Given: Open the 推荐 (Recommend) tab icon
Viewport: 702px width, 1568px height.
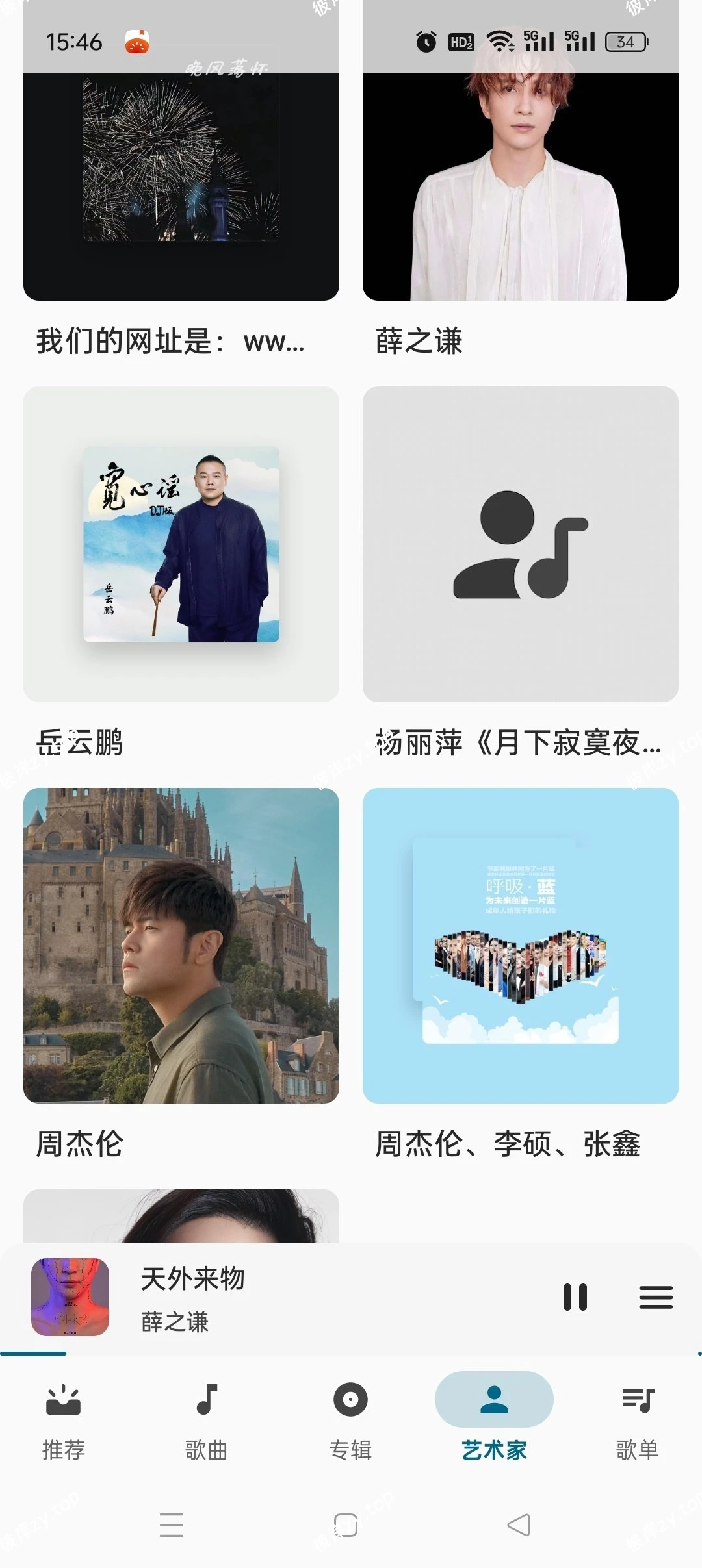Looking at the screenshot, I should (x=63, y=1400).
